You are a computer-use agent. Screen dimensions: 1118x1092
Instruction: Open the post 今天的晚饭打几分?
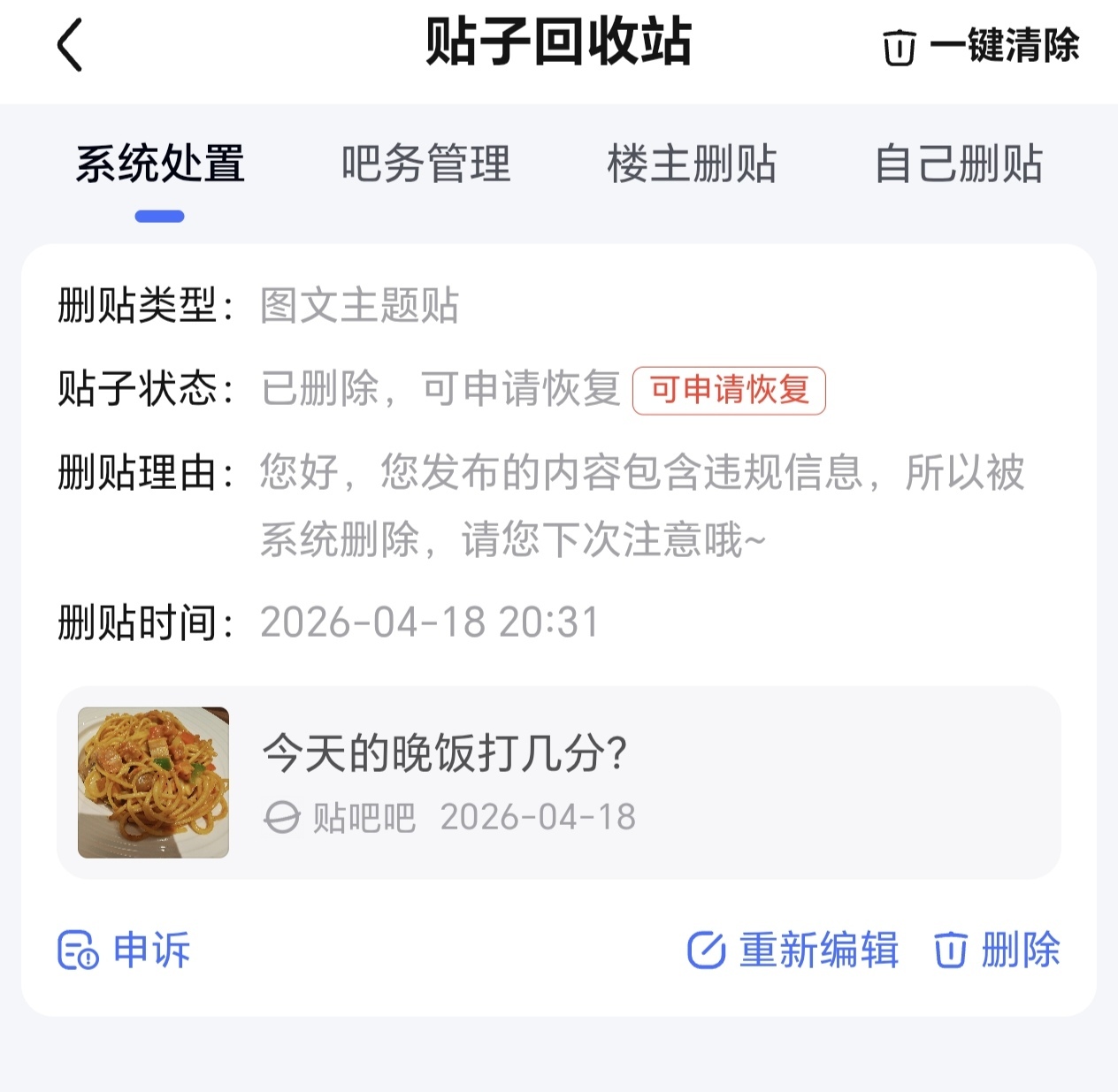pyautogui.click(x=558, y=783)
